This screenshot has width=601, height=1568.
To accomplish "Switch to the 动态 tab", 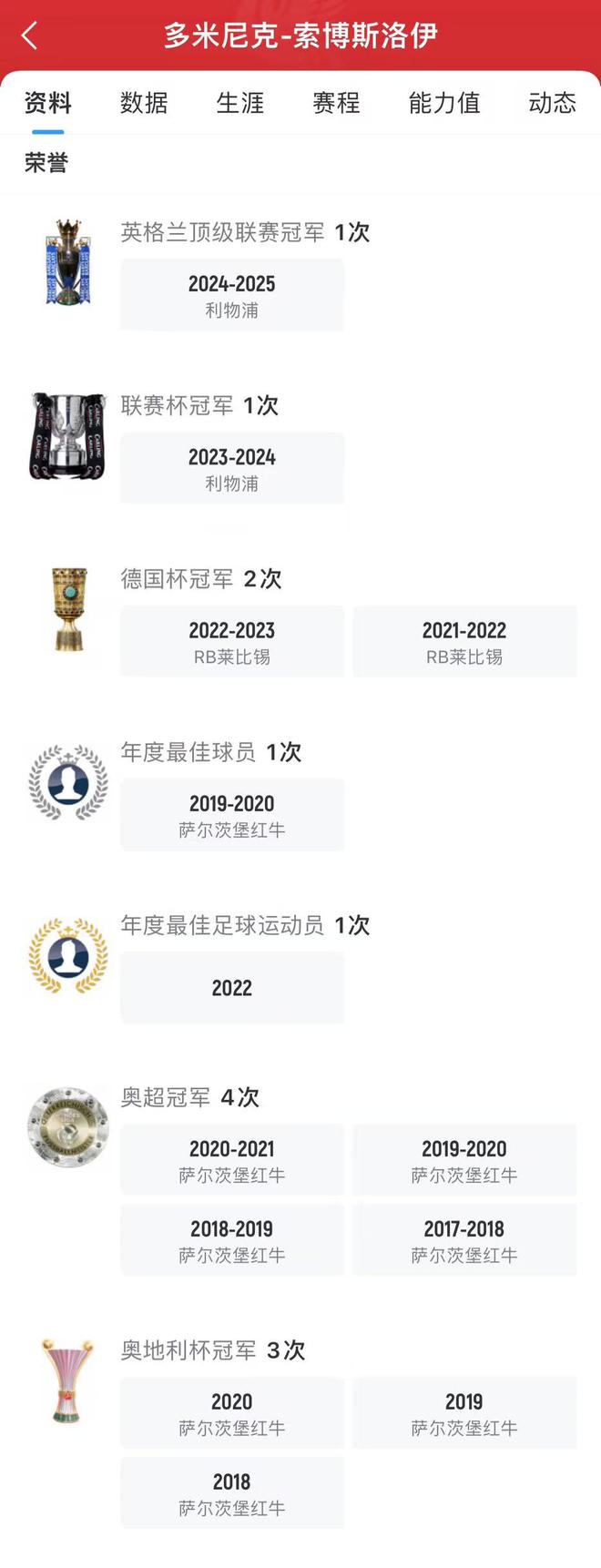I will click(x=552, y=103).
